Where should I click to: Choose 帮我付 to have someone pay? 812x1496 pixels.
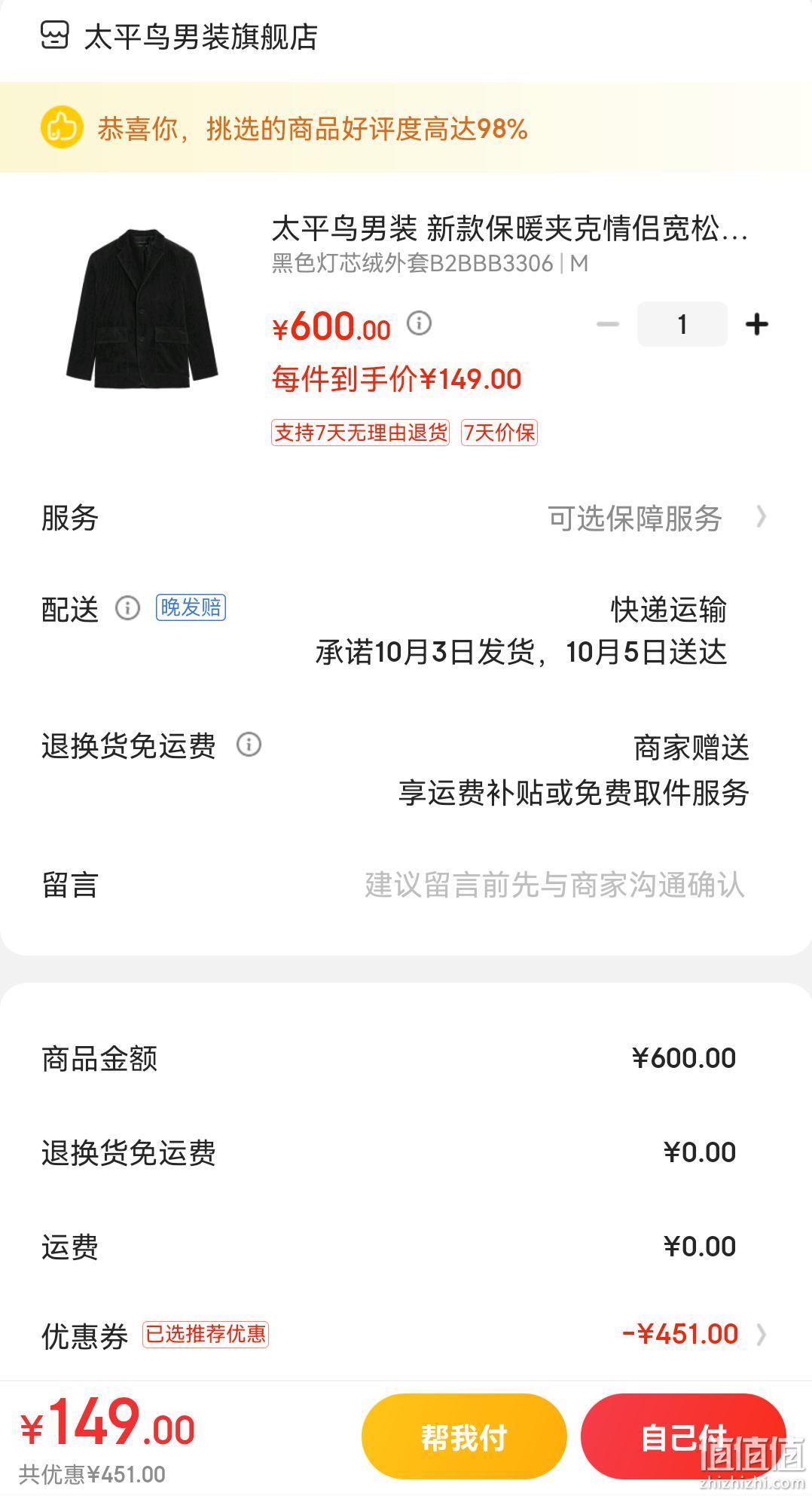464,1436
